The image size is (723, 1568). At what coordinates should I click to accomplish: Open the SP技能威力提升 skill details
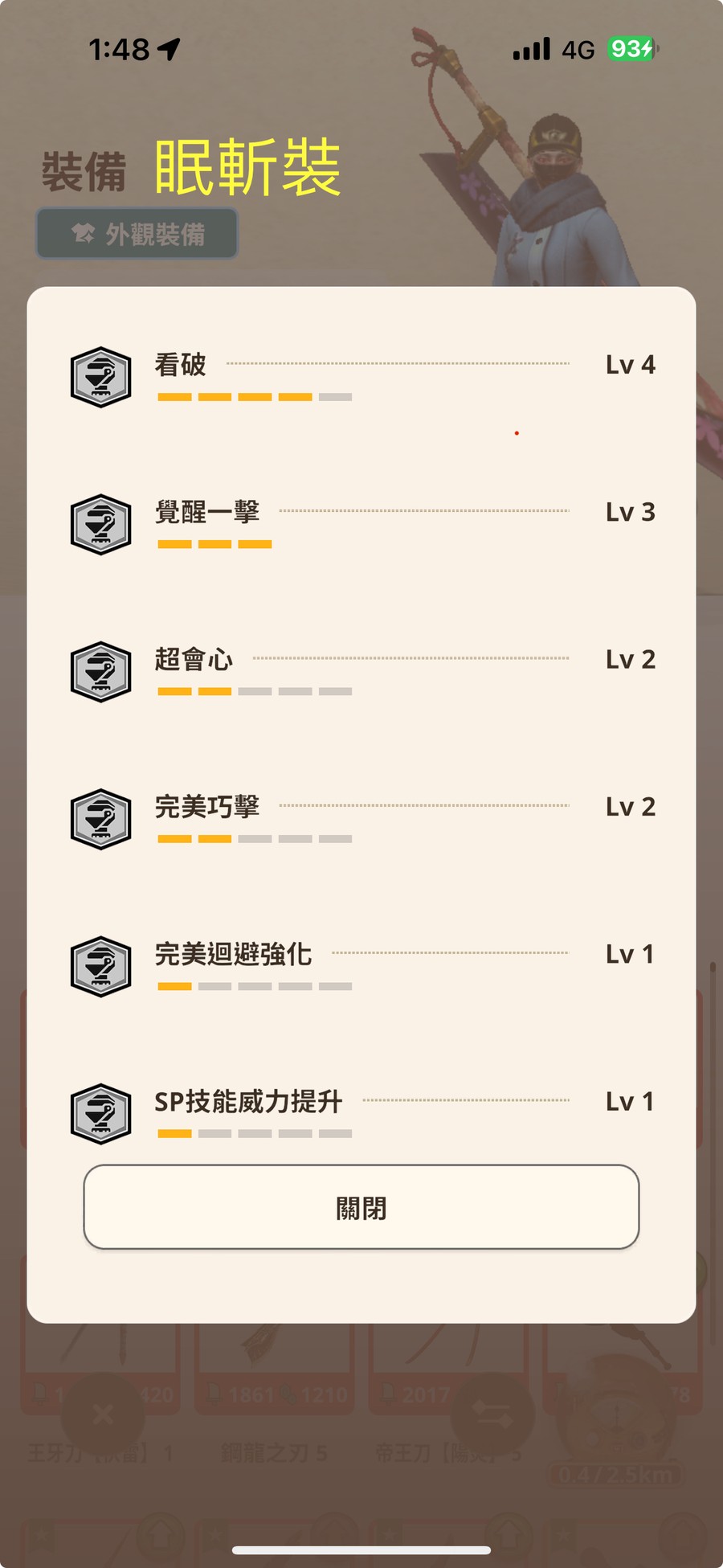[x=248, y=1102]
